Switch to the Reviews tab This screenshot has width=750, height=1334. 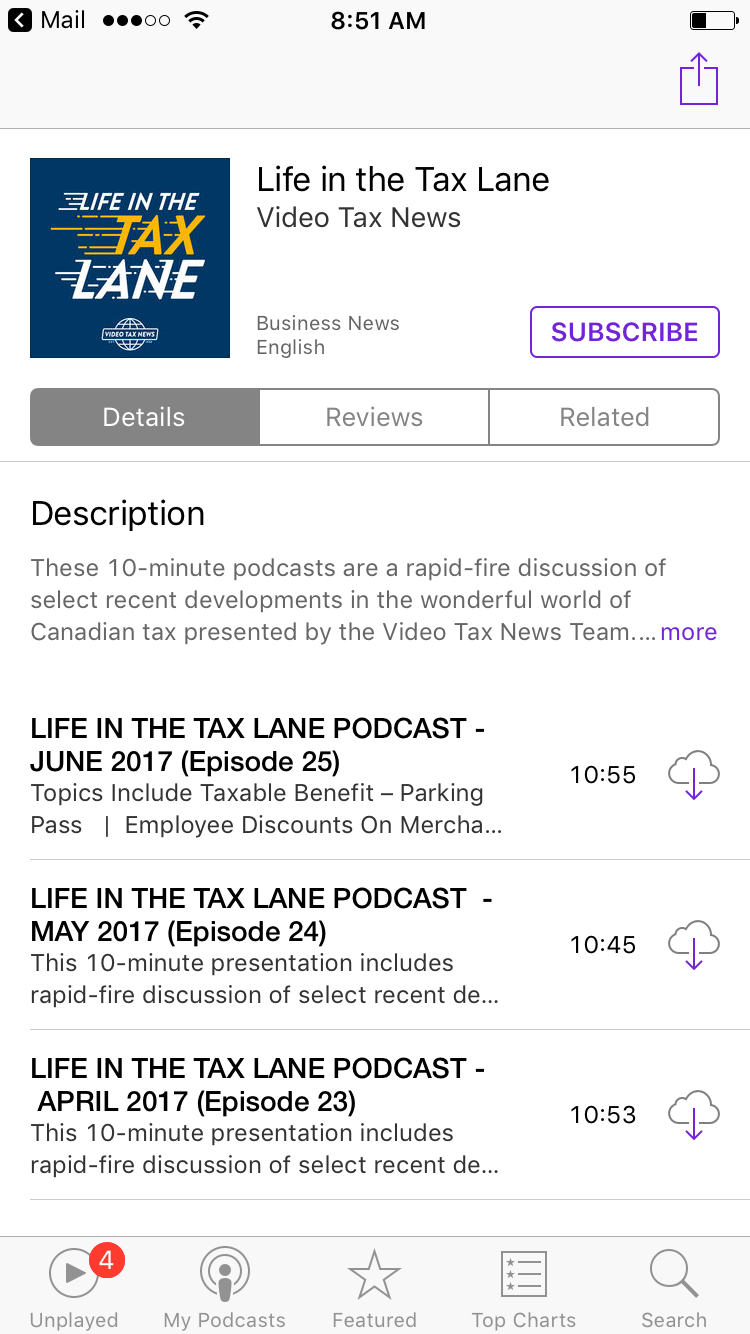[x=374, y=417]
